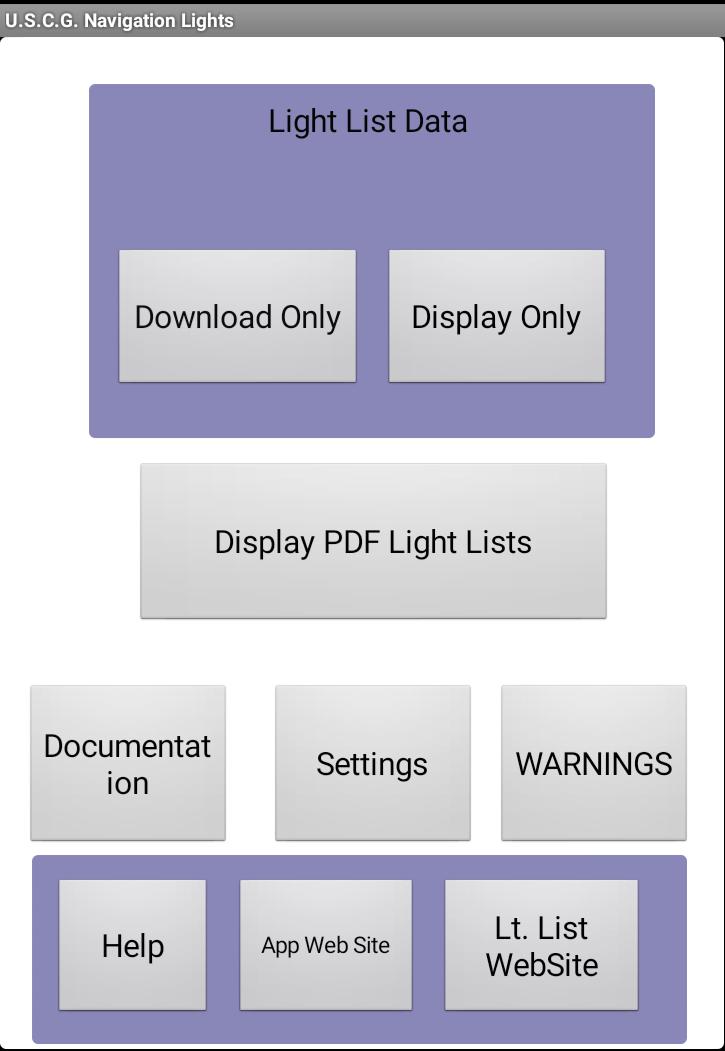Open the Help screen
725x1051 pixels.
click(132, 945)
